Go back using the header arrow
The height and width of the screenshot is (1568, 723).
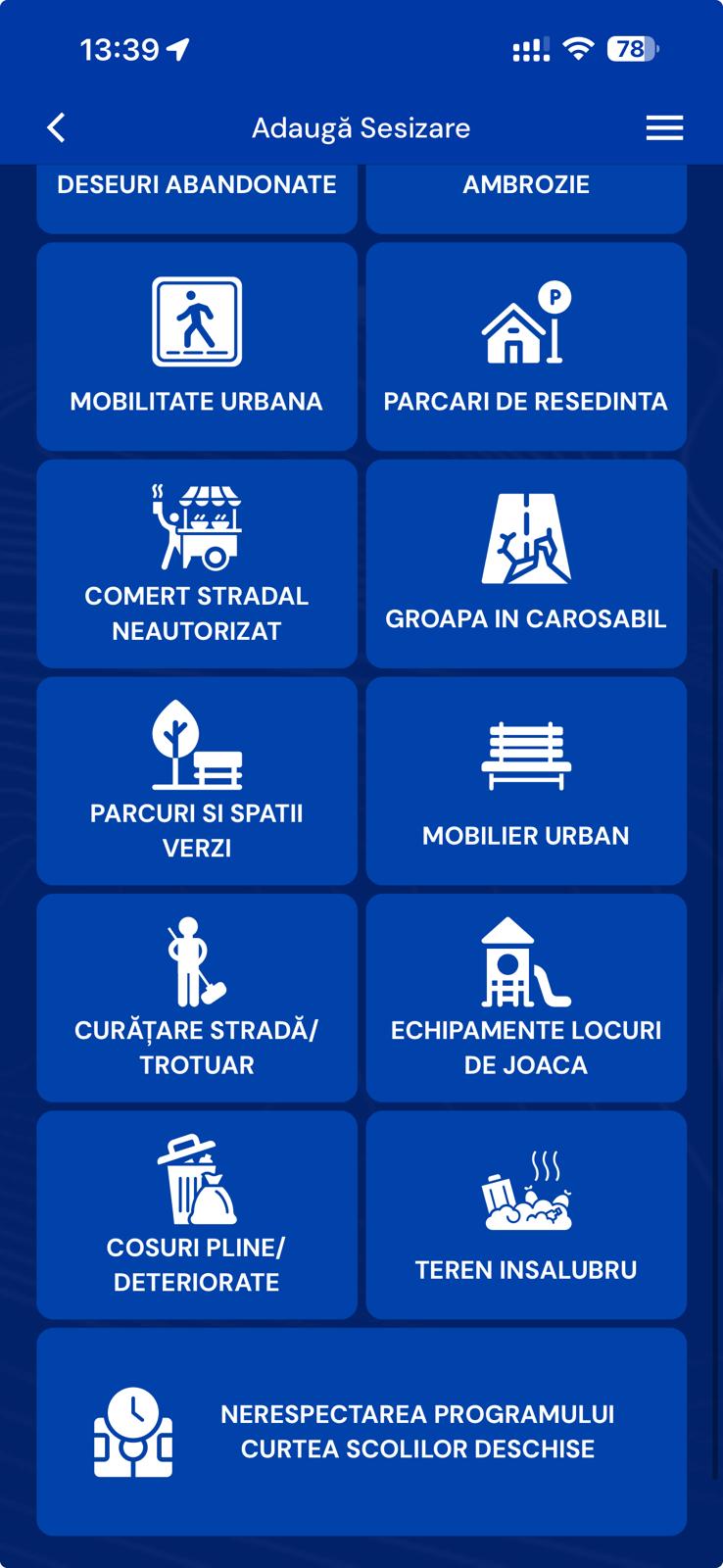point(57,127)
